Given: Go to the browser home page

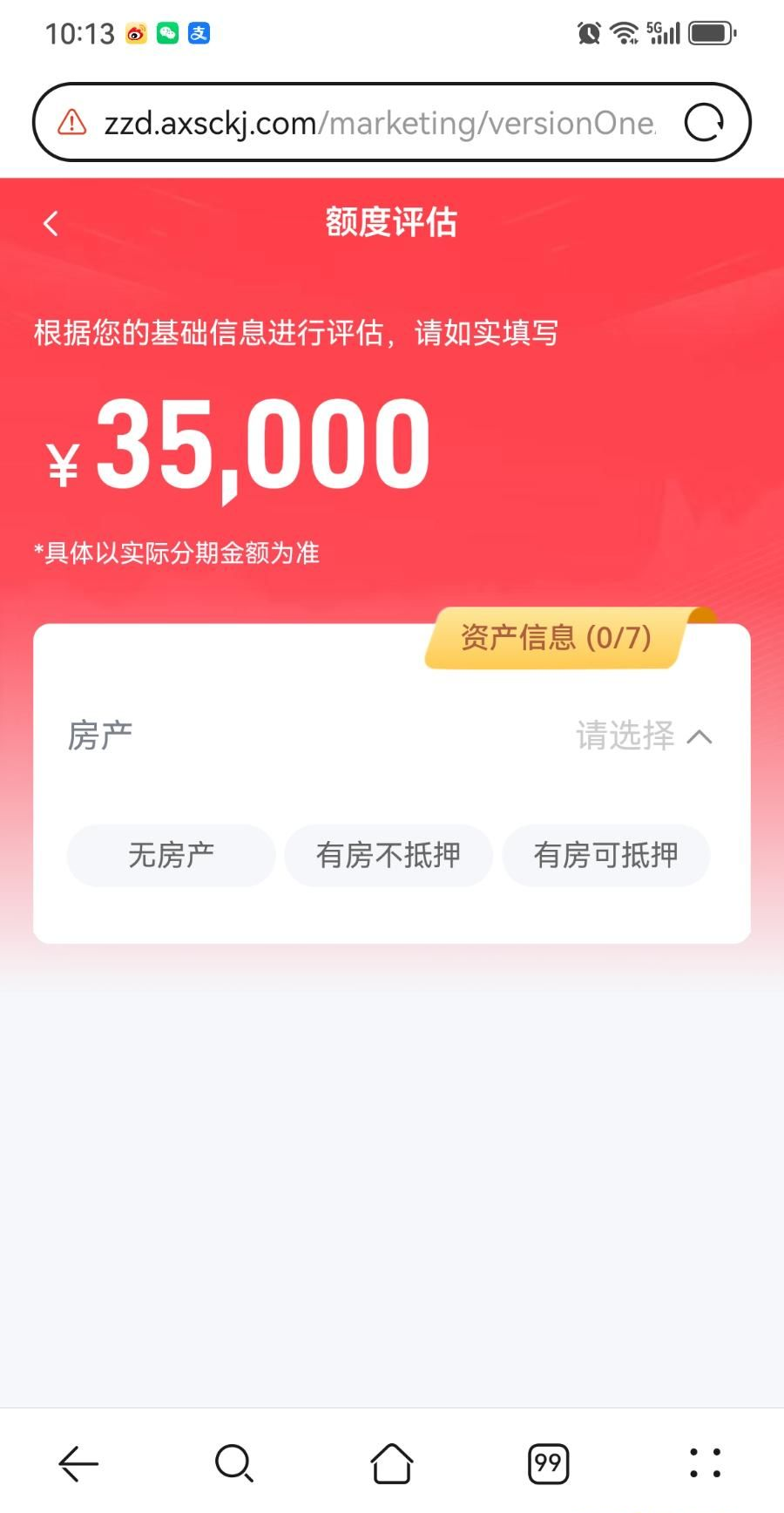Looking at the screenshot, I should pos(392,1463).
